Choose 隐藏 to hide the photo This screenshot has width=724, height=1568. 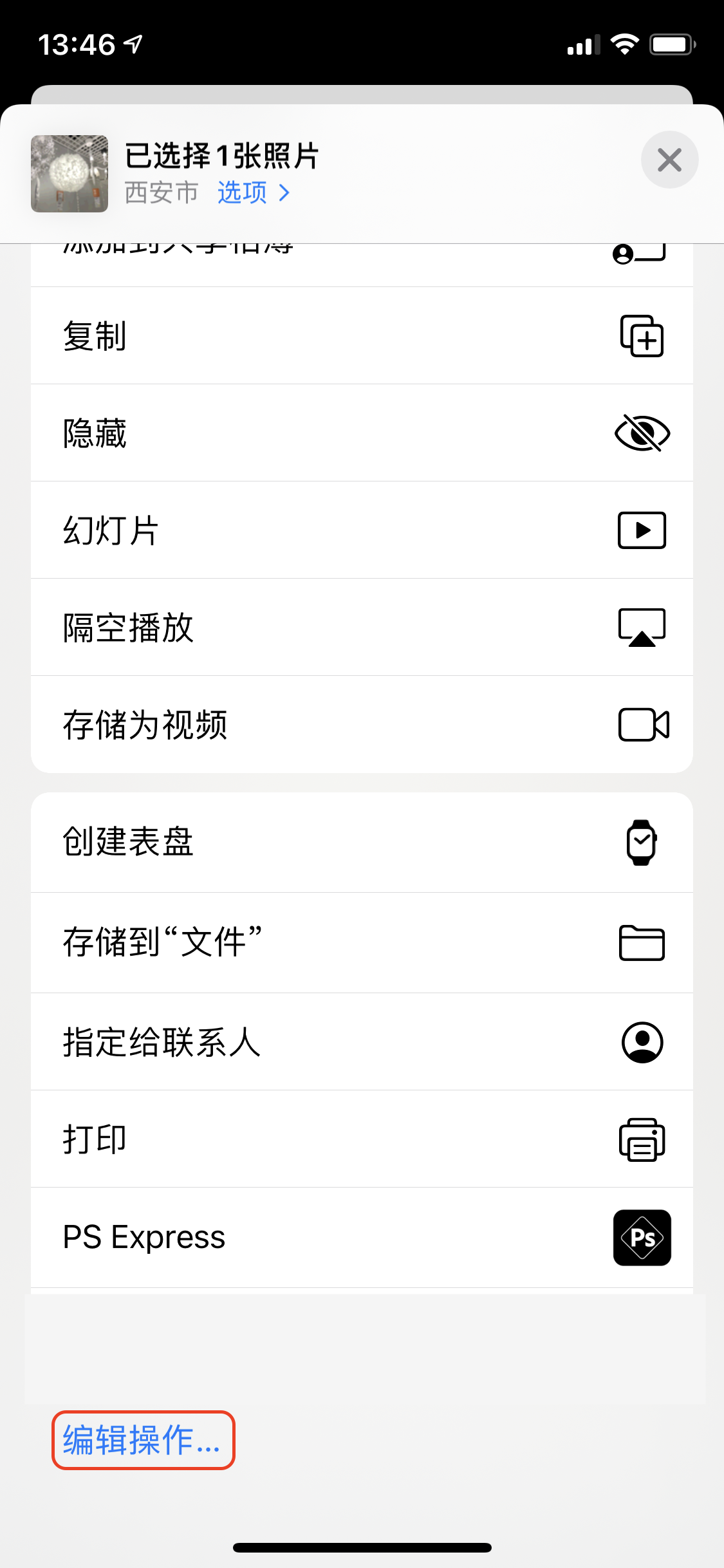[362, 433]
